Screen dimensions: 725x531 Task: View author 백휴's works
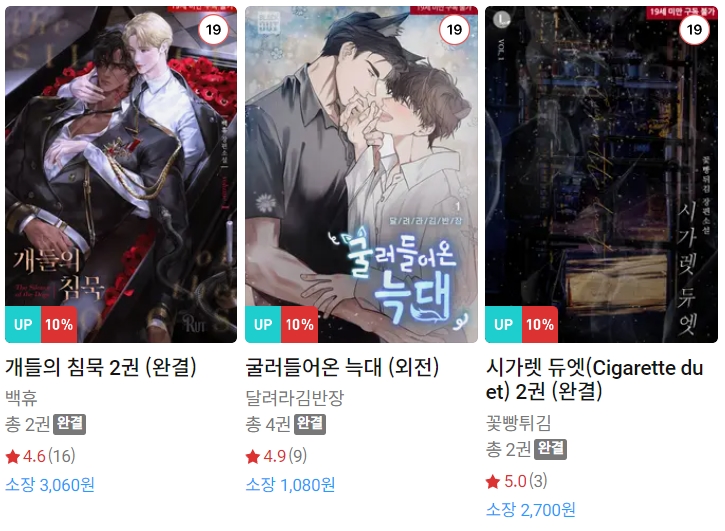[21, 397]
